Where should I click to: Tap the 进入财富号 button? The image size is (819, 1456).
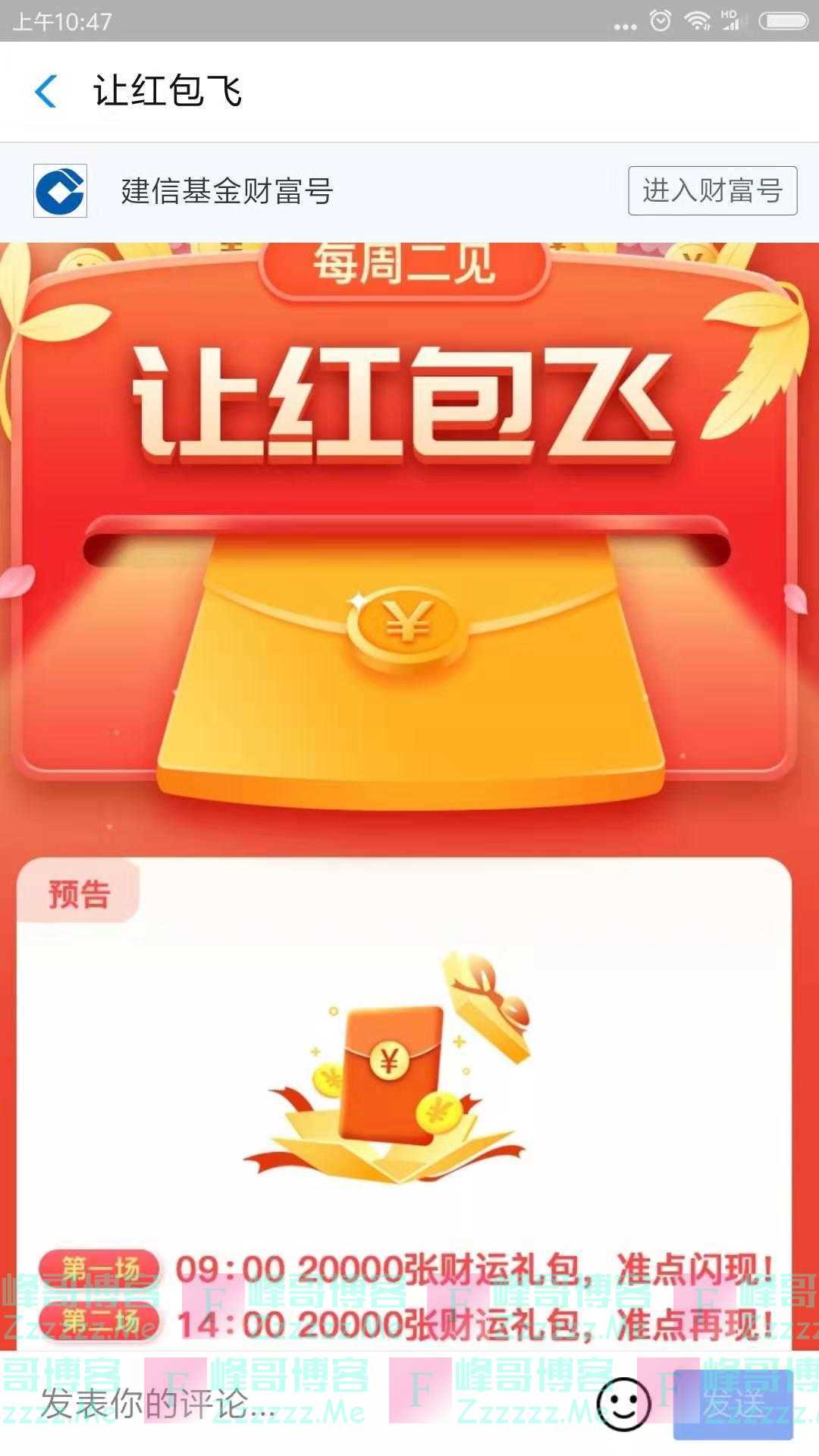712,190
